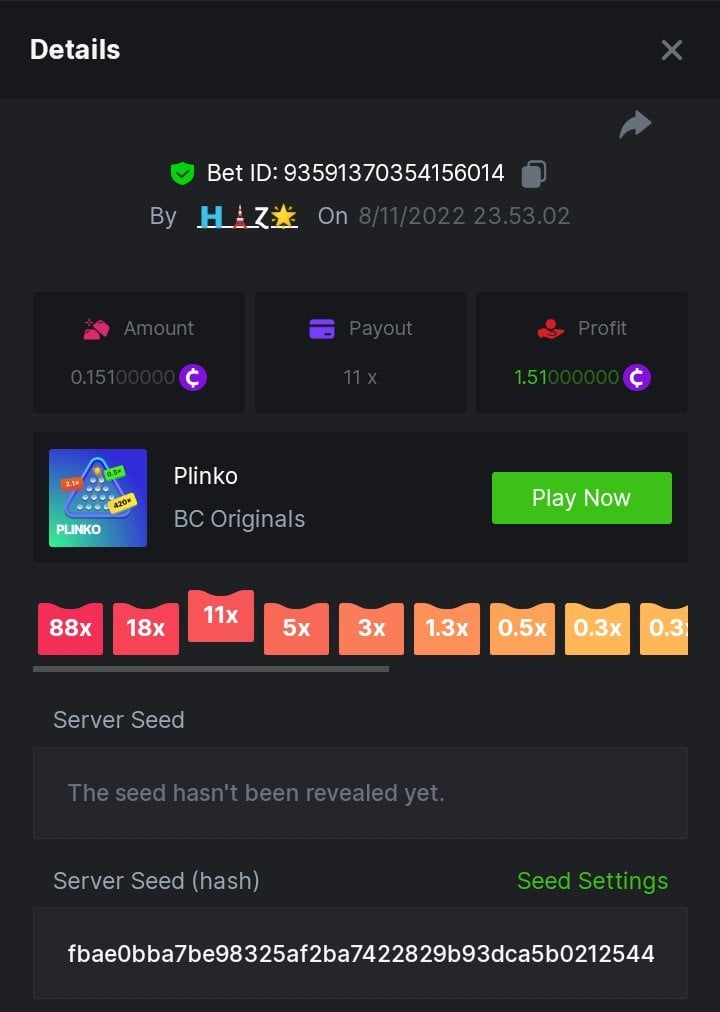Close the Details dialog
The height and width of the screenshot is (1012, 720).
click(671, 50)
